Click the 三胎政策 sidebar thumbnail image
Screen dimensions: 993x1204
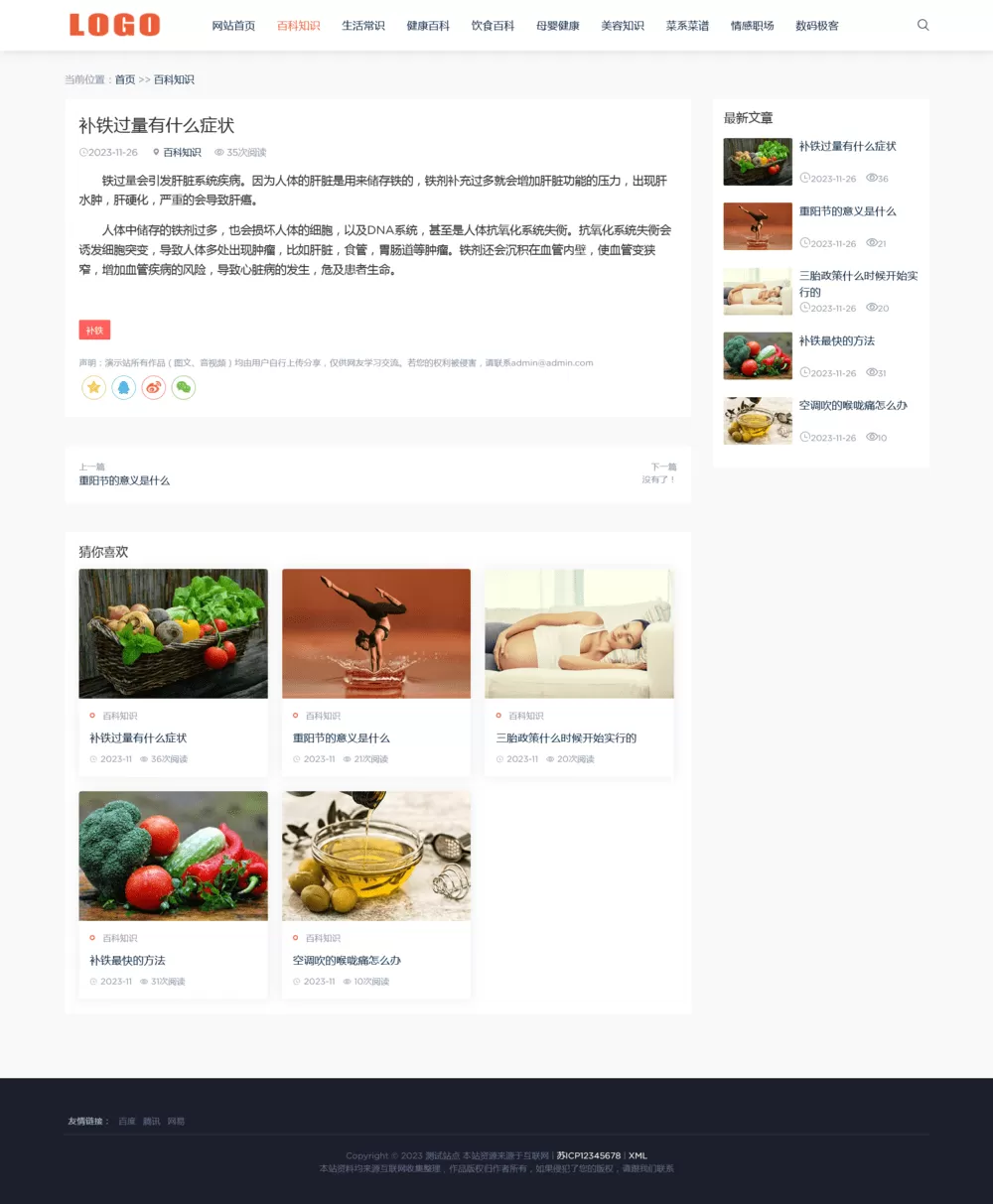click(x=758, y=291)
